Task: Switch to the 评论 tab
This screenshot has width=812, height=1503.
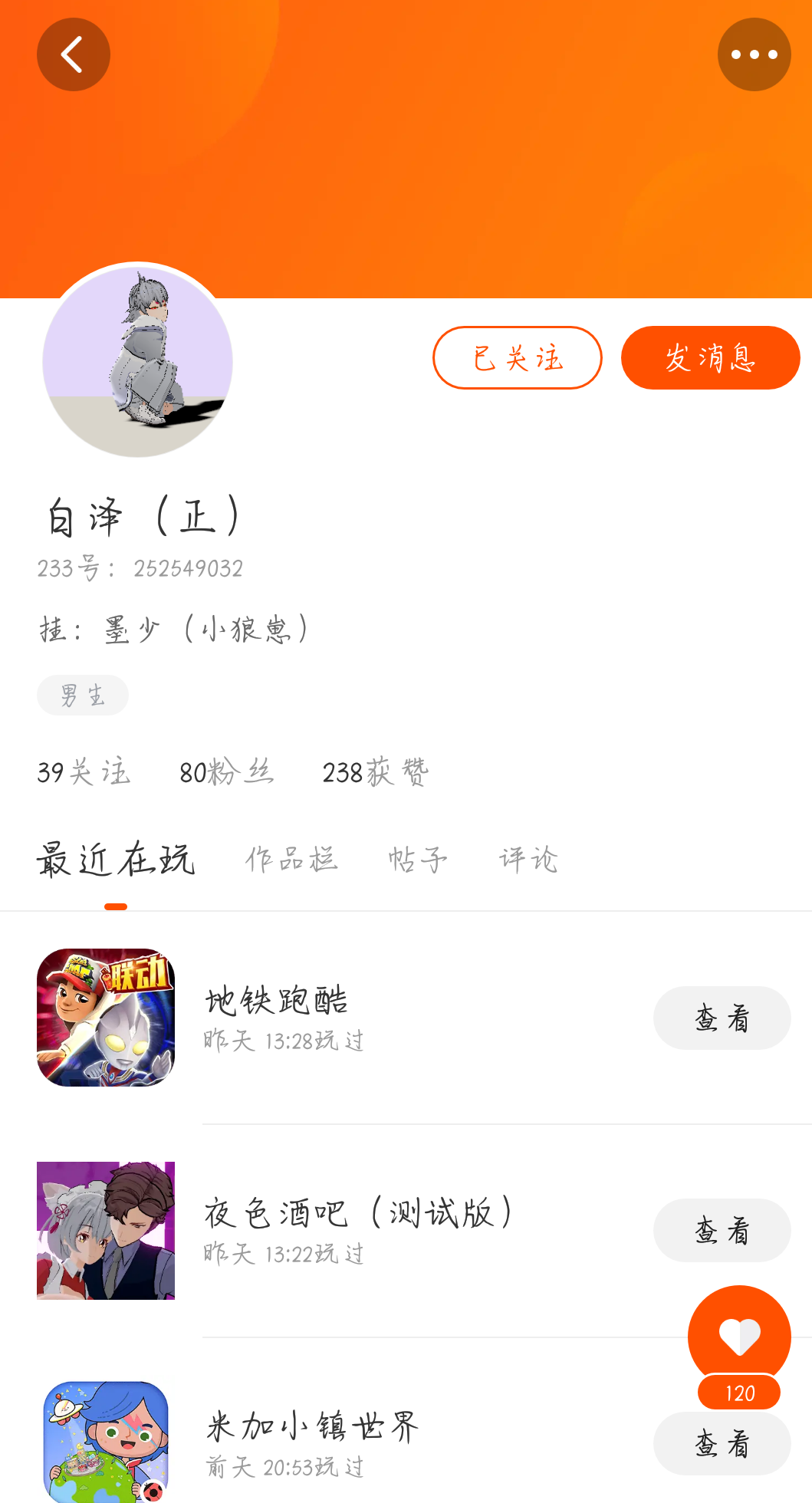Action: (528, 860)
